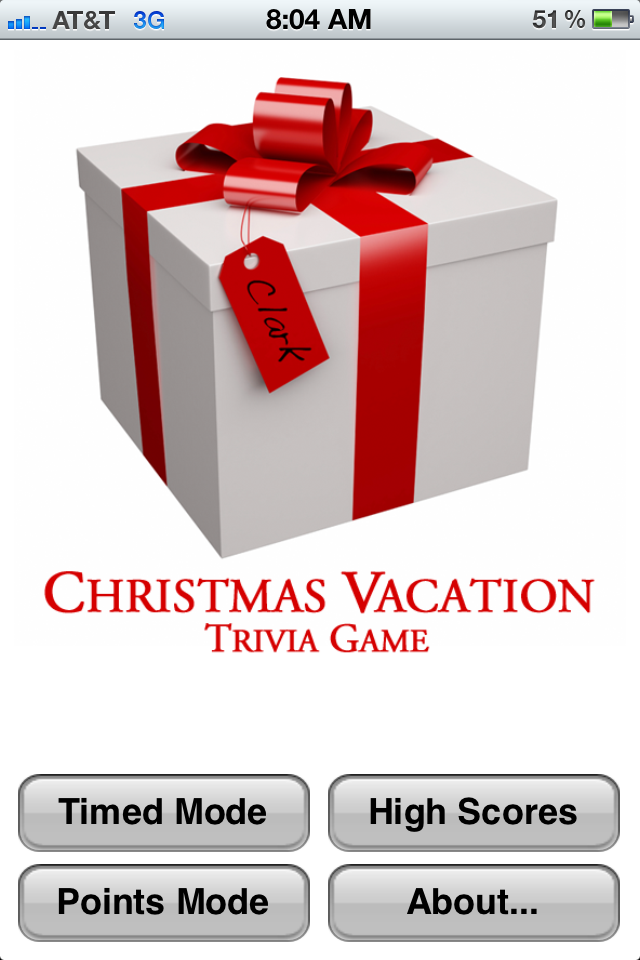This screenshot has height=960, width=640.
Task: Open the High Scores screen
Action: 473,812
